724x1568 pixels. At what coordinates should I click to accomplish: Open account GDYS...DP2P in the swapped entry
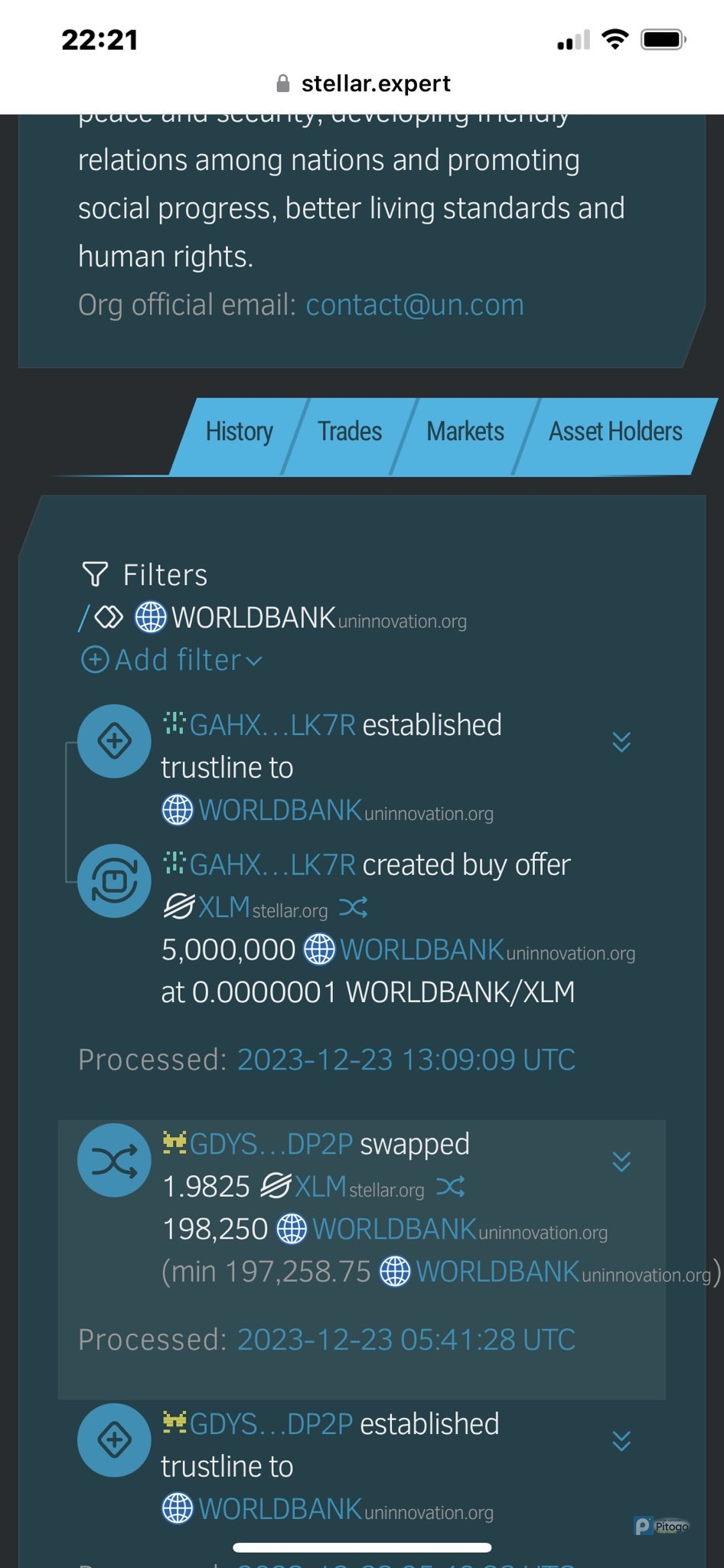(269, 1145)
